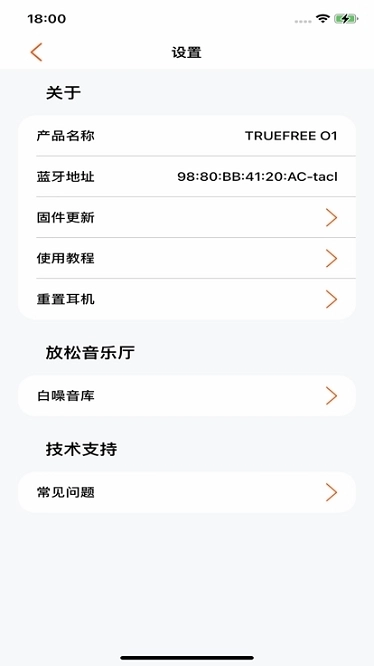Open the 使用教程 tutorial row
This screenshot has height=666, width=374.
[x=187, y=258]
